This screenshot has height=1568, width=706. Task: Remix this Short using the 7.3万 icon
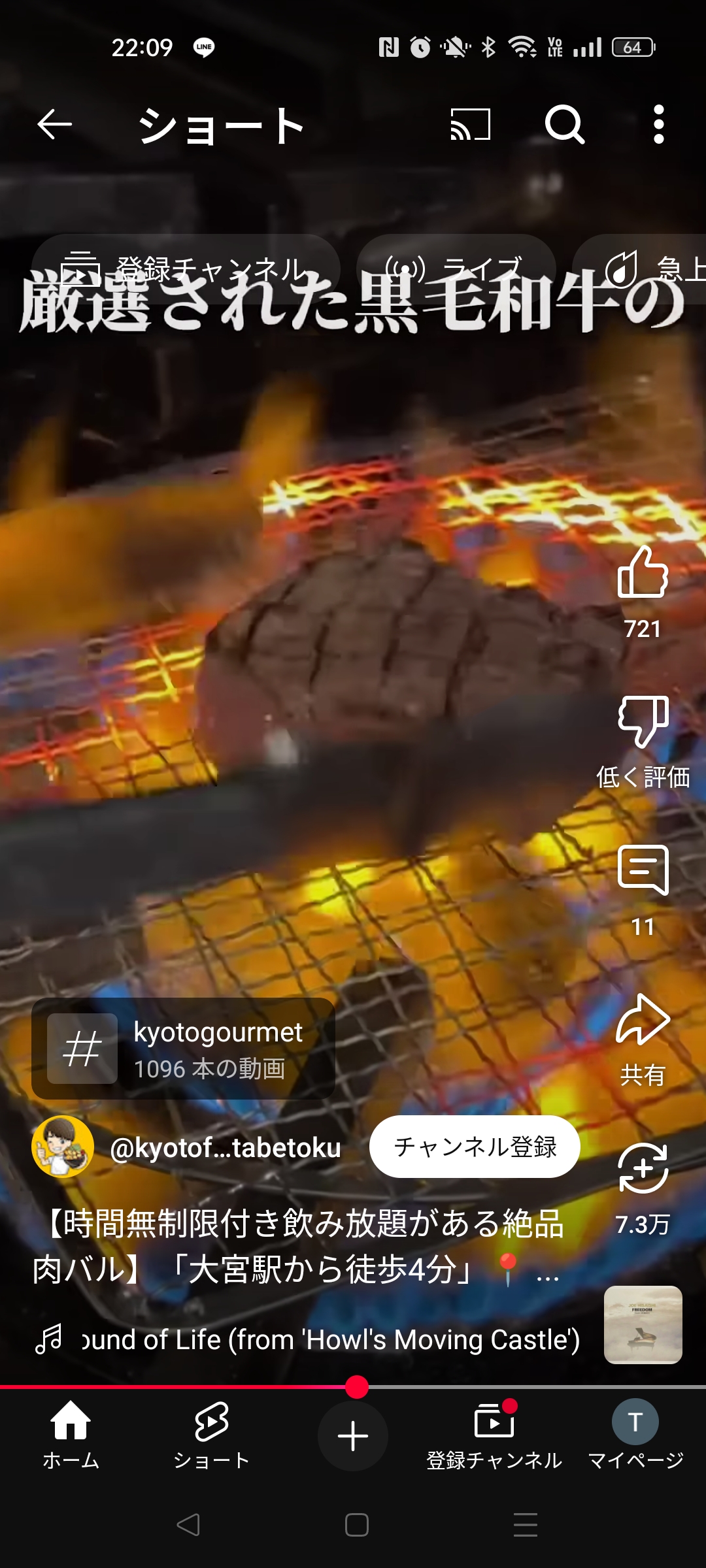tap(643, 1169)
